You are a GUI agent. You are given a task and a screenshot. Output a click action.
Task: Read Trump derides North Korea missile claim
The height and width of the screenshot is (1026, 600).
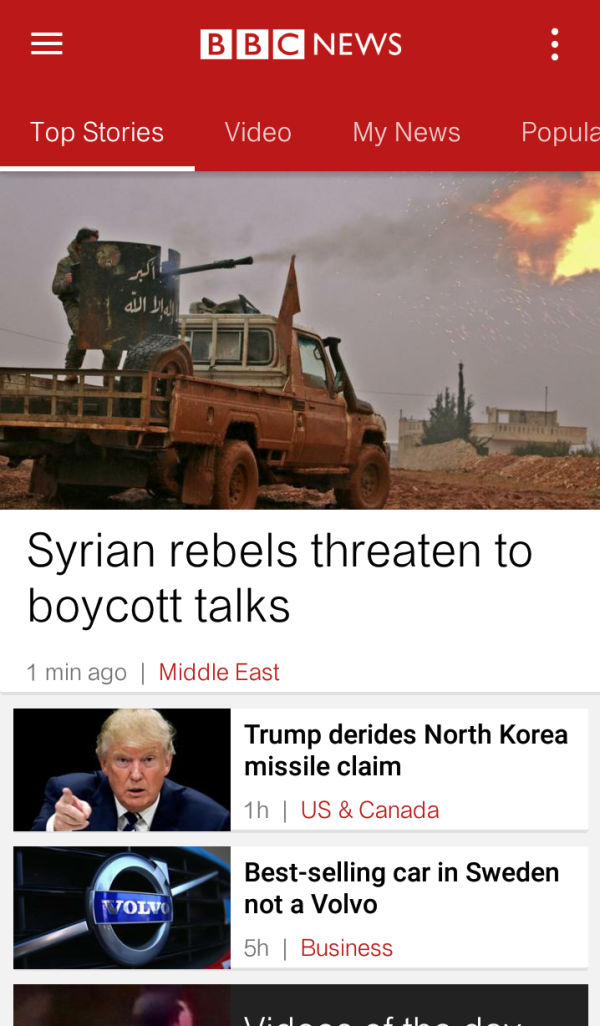[405, 750]
